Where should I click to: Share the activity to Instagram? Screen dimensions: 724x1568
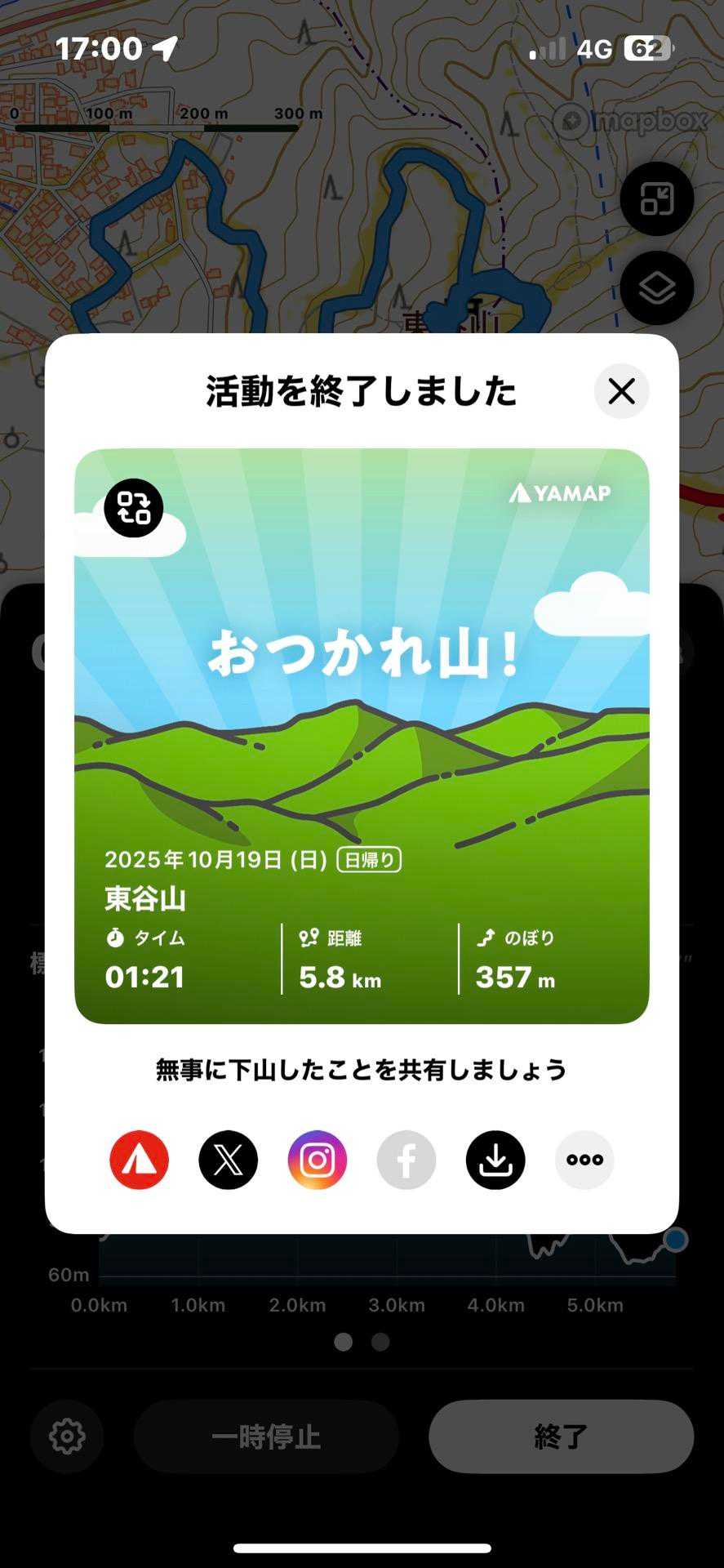tap(318, 1160)
